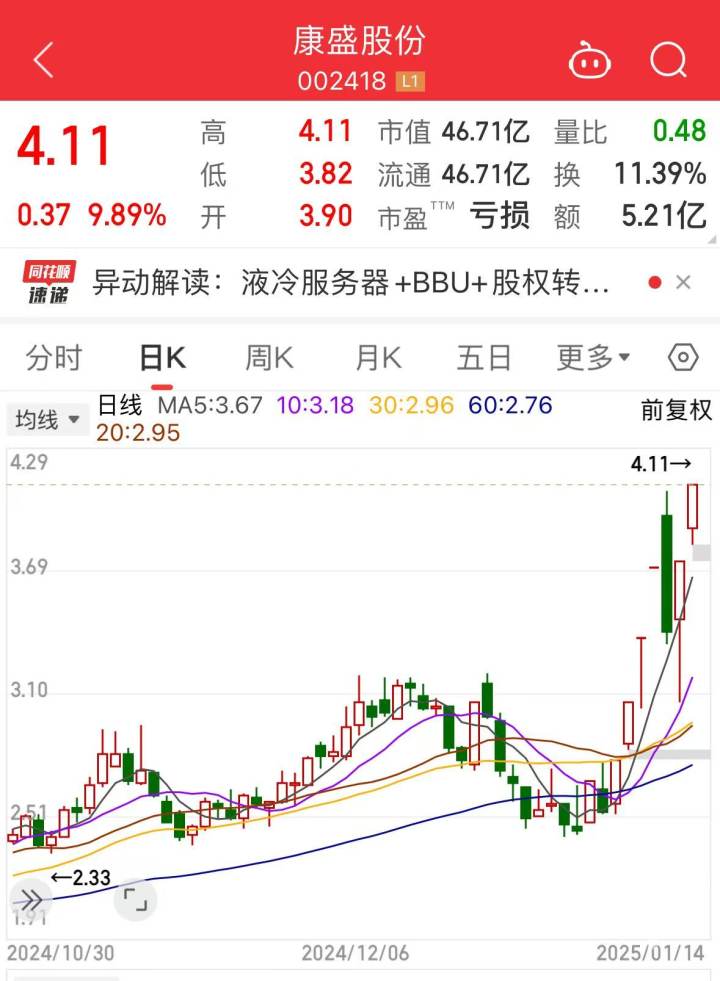
Task: Show the 月K chart tab
Action: pyautogui.click(x=378, y=358)
